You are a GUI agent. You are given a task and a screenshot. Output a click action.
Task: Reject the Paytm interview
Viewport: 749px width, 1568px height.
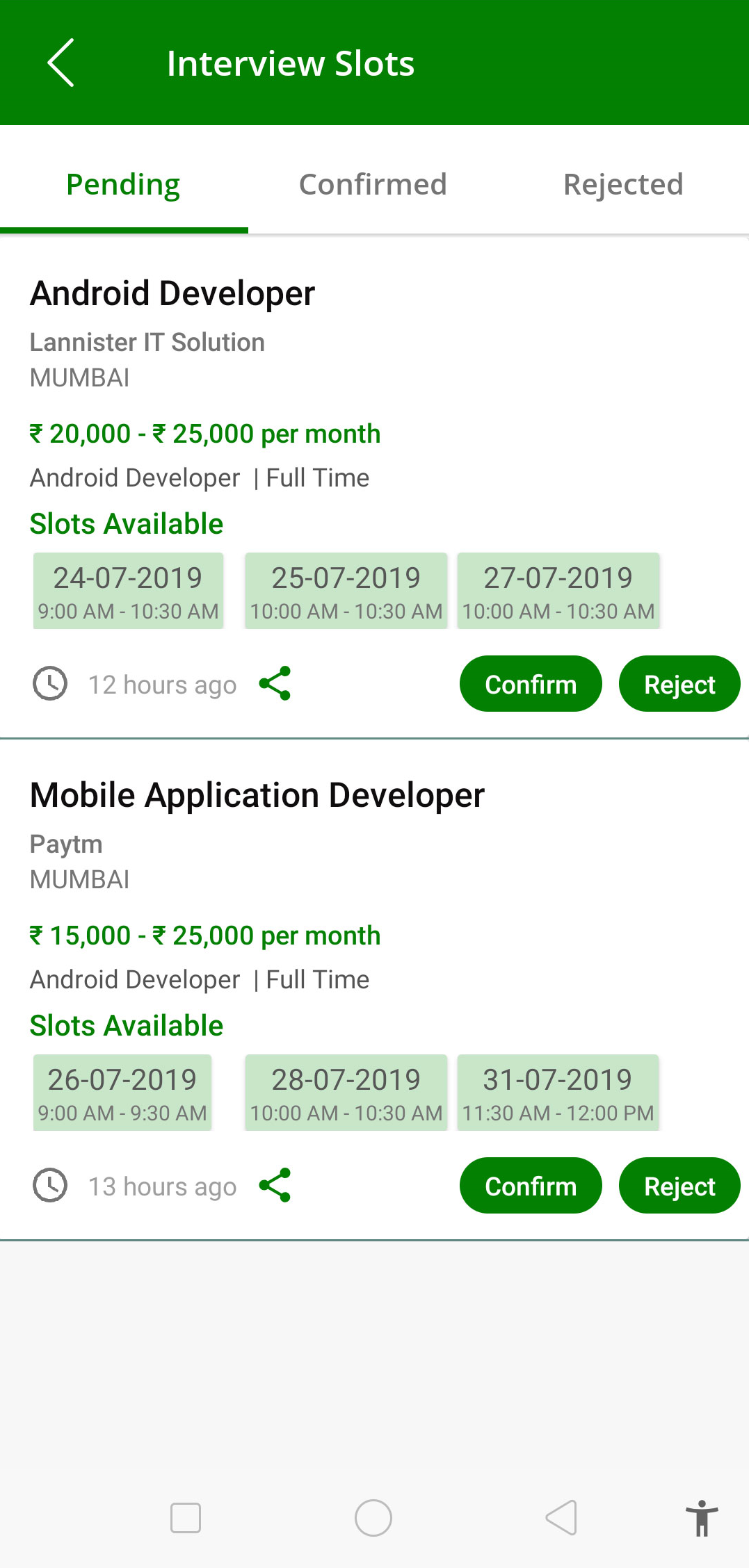(x=679, y=1186)
